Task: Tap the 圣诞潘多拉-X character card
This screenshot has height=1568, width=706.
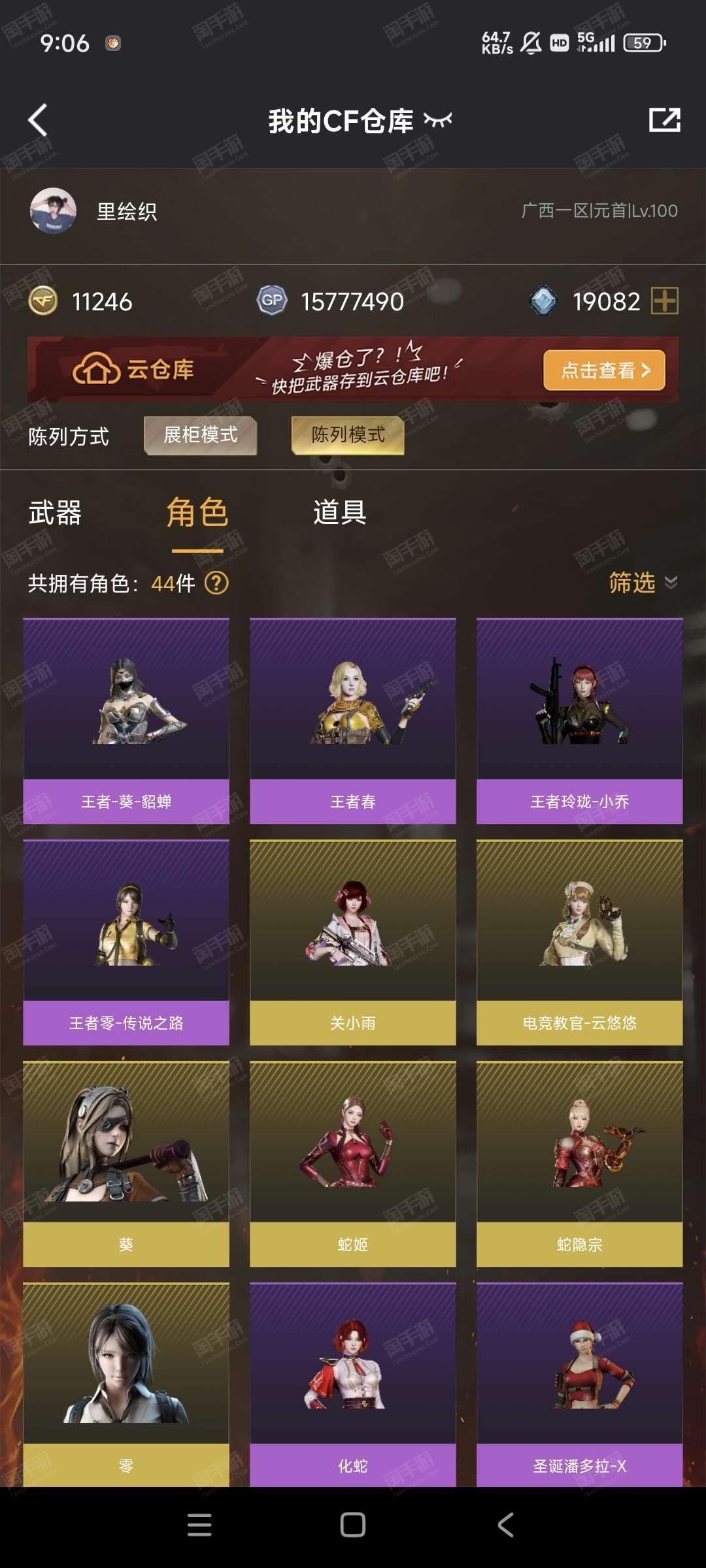Action: [x=580, y=1384]
